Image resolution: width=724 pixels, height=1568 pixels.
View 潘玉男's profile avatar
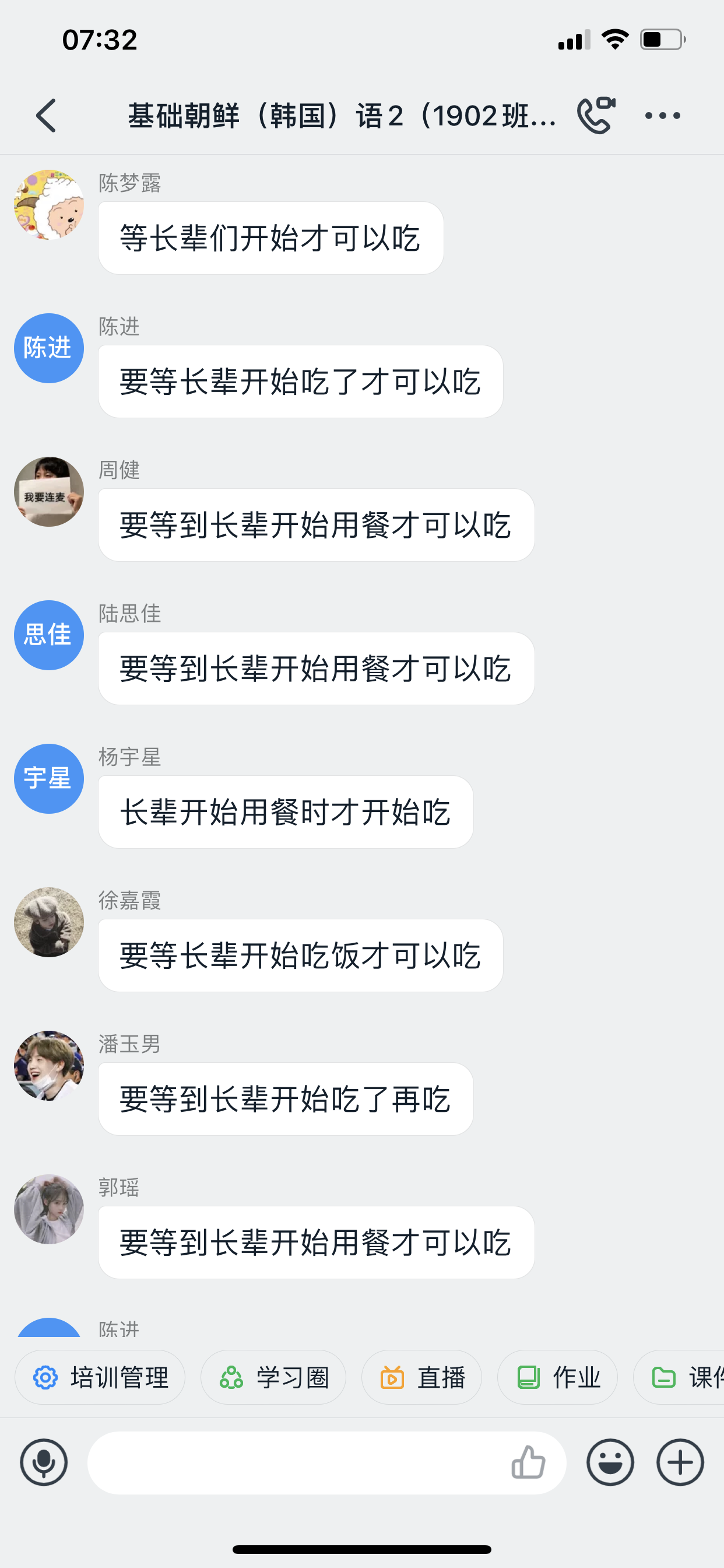[x=48, y=1065]
